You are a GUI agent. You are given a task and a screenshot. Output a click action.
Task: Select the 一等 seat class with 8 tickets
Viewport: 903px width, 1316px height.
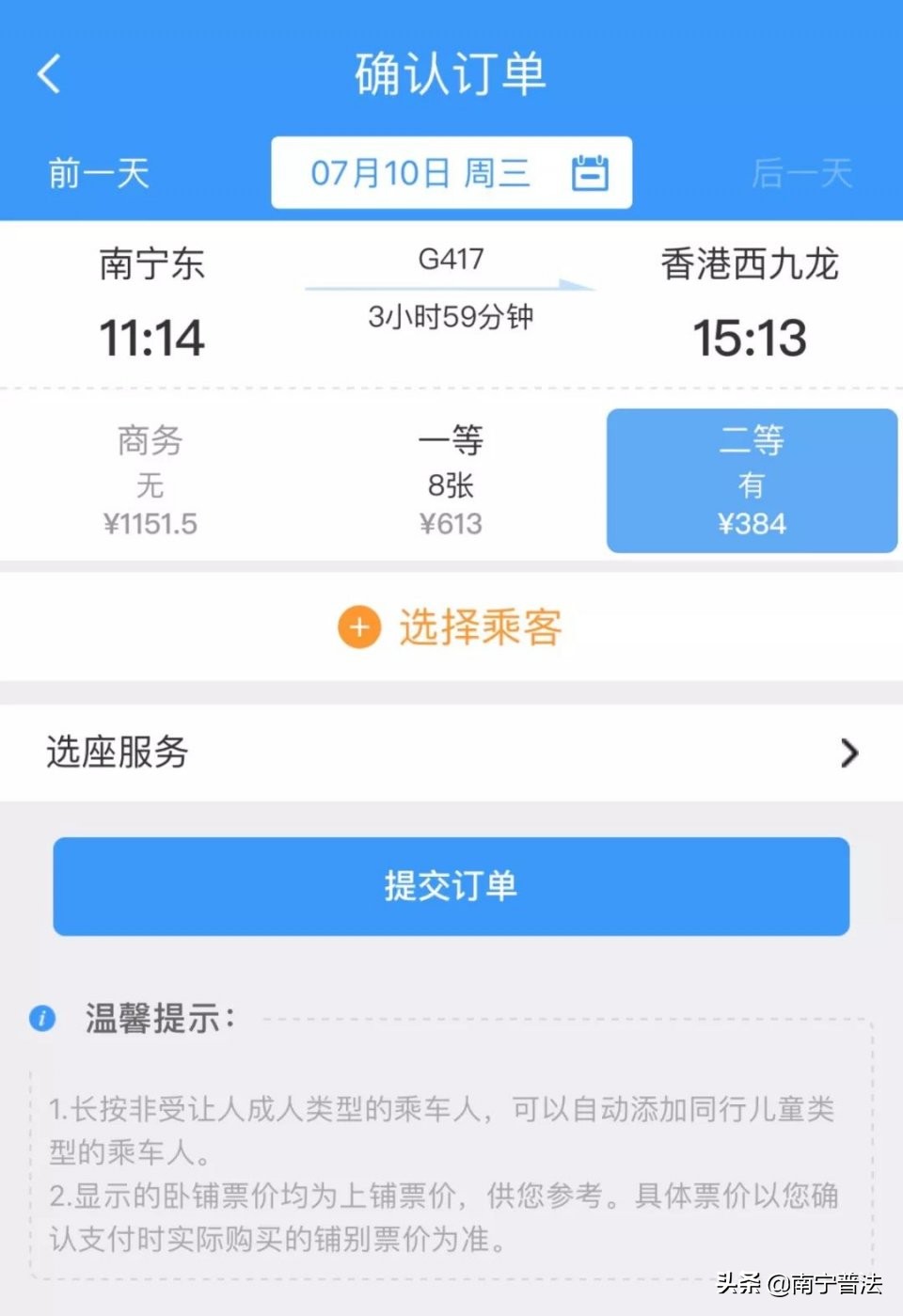(x=451, y=480)
